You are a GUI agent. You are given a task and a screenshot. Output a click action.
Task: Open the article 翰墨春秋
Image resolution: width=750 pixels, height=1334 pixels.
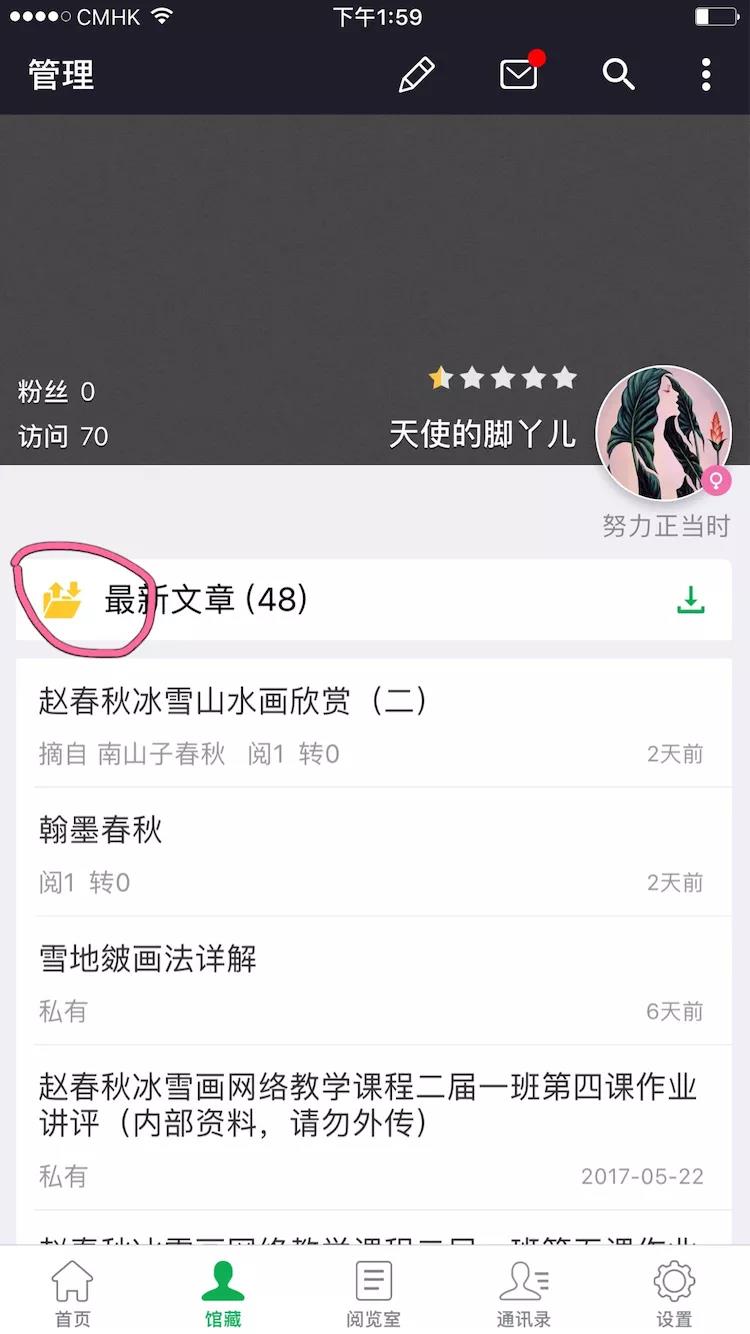pyautogui.click(x=101, y=830)
